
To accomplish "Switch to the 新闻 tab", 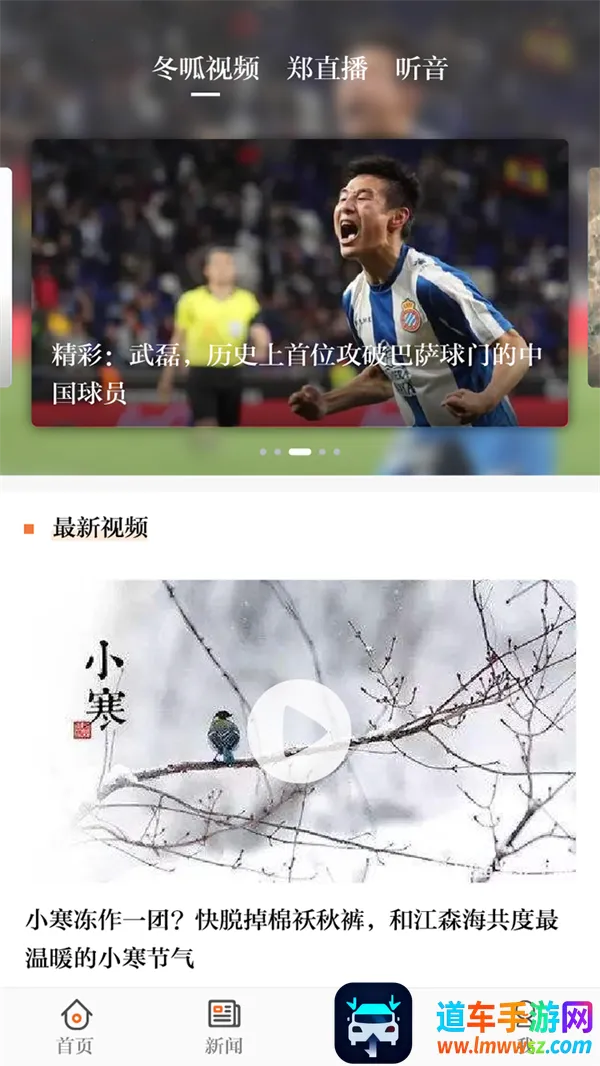I will [x=224, y=1027].
